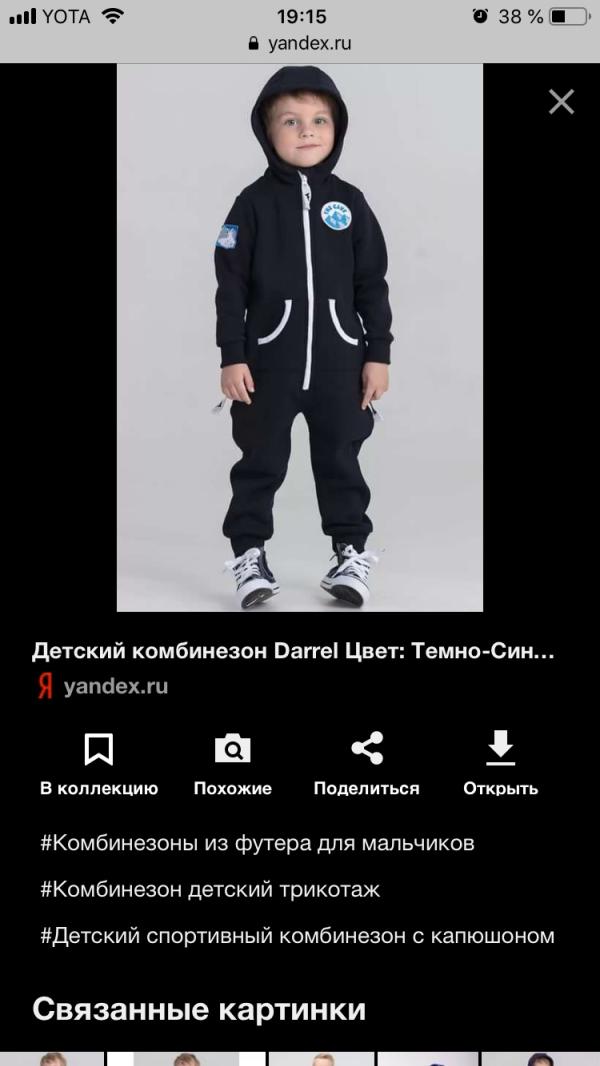Open the Детский комбинезон Darrel title
Image resolution: width=600 pixels, height=1066 pixels.
point(293,652)
